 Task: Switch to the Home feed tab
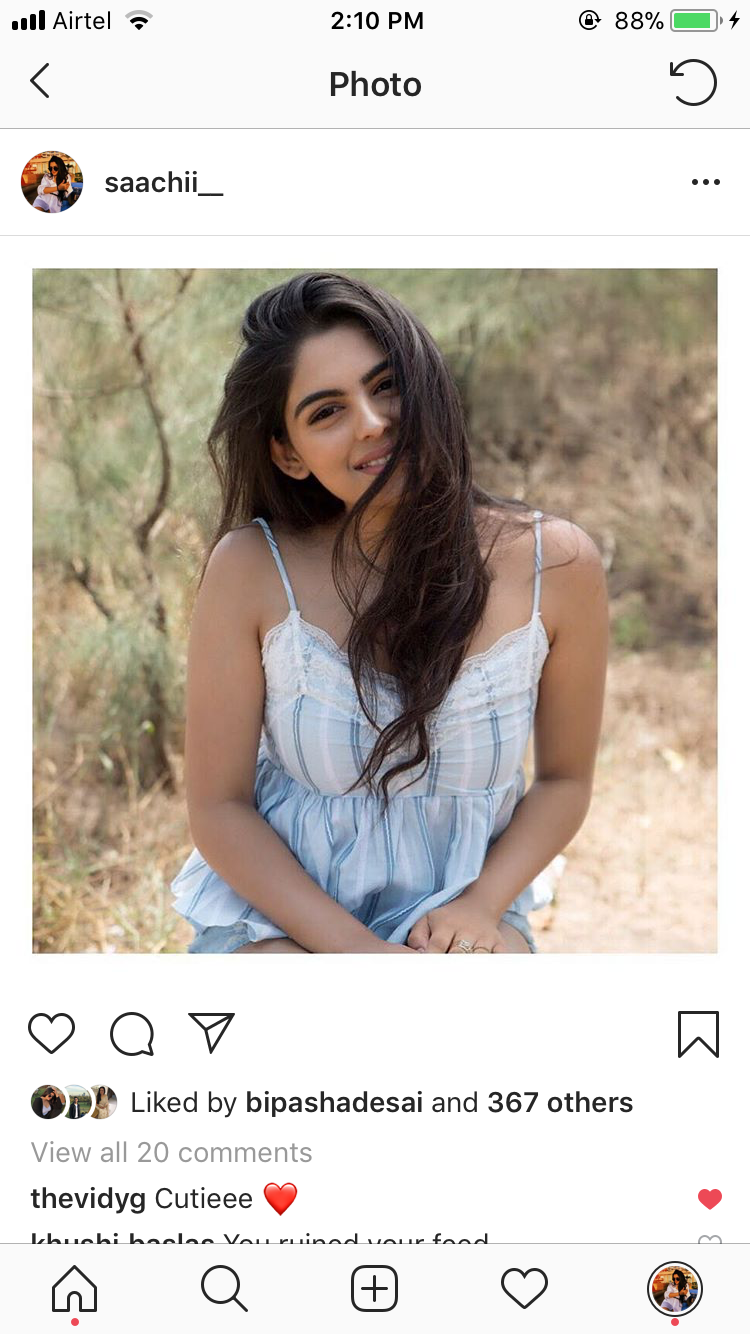[x=75, y=1289]
